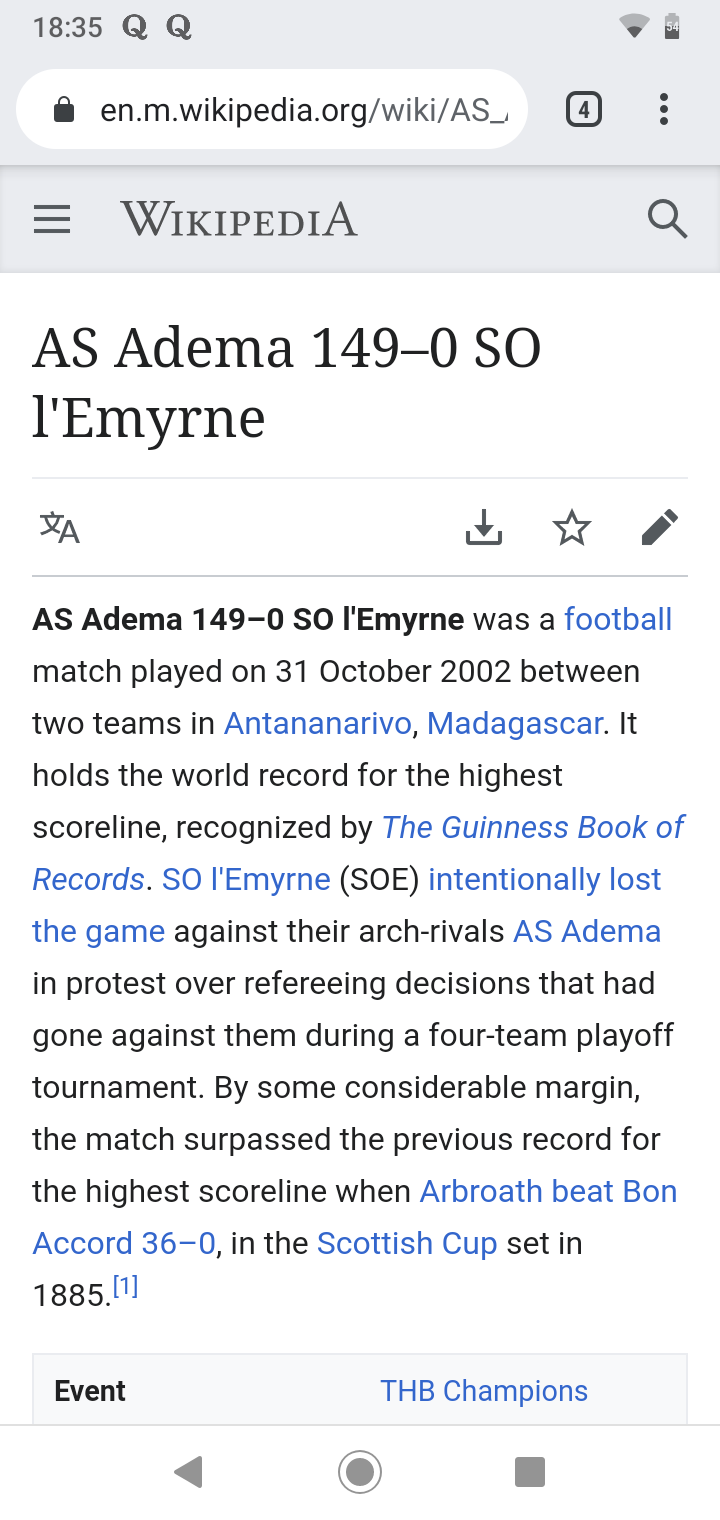Change the article language
Screen dimensions: 720x1520
point(60,527)
